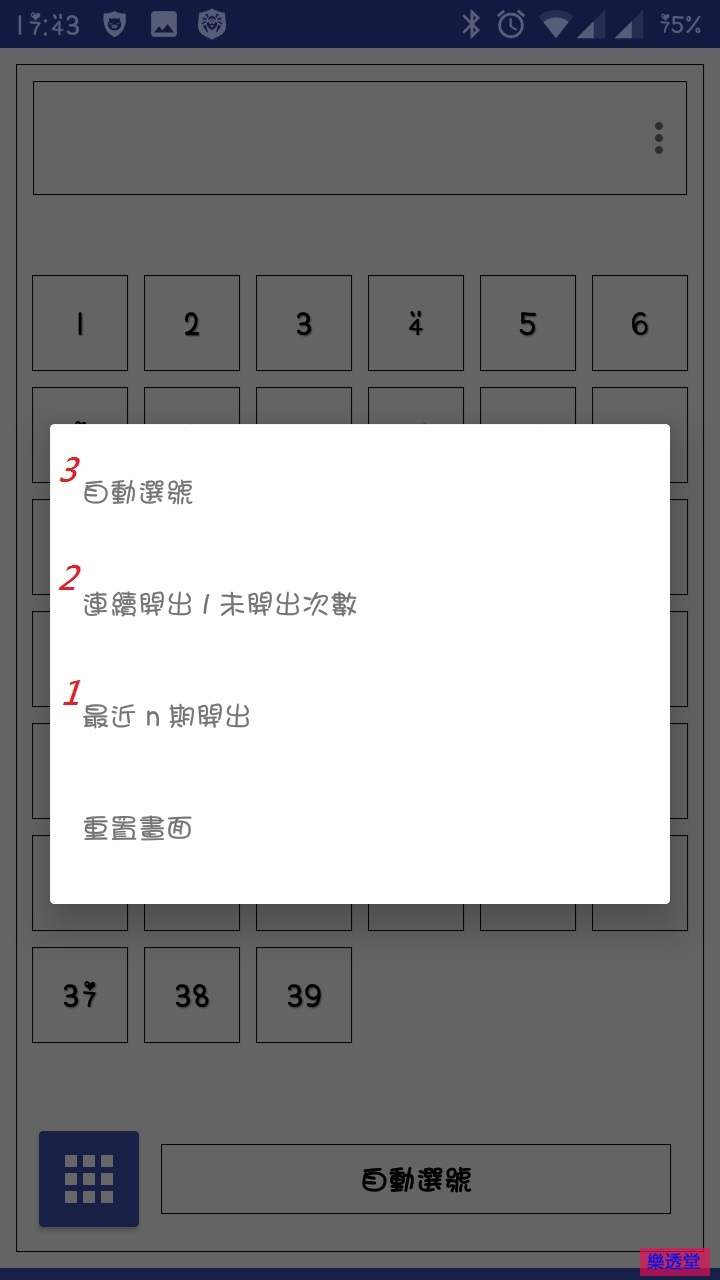The height and width of the screenshot is (1280, 720).
Task: Tap the empty selection display box at top
Action: point(360,138)
